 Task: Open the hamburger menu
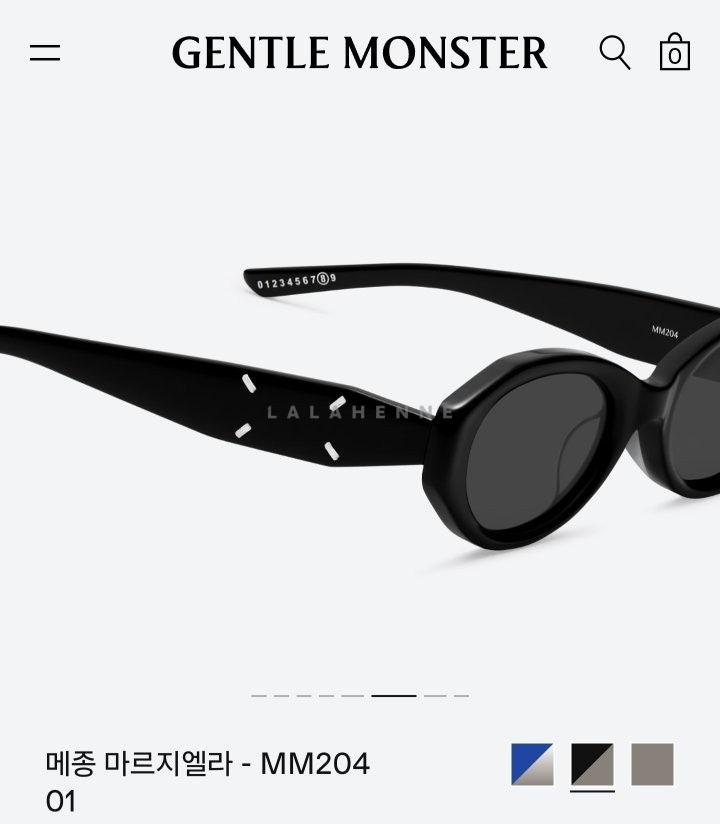click(45, 53)
